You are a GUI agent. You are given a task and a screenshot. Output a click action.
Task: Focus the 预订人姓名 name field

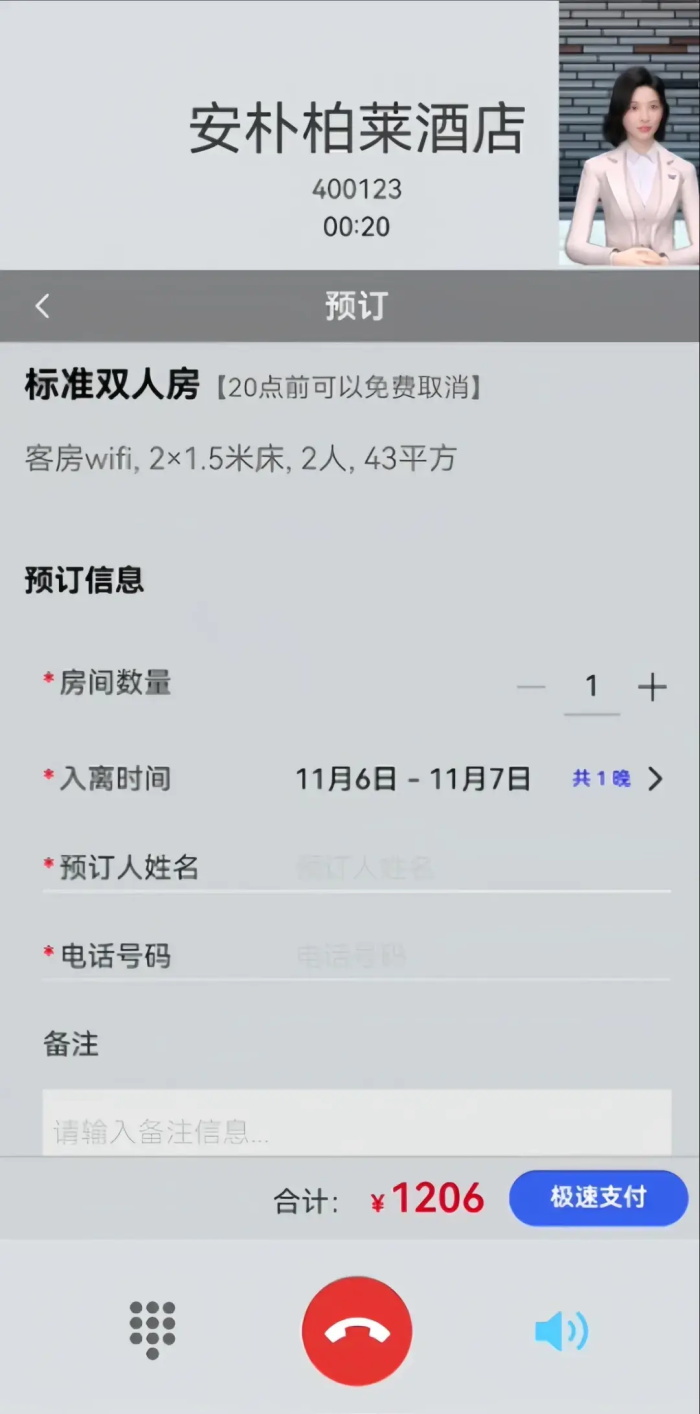(x=480, y=867)
